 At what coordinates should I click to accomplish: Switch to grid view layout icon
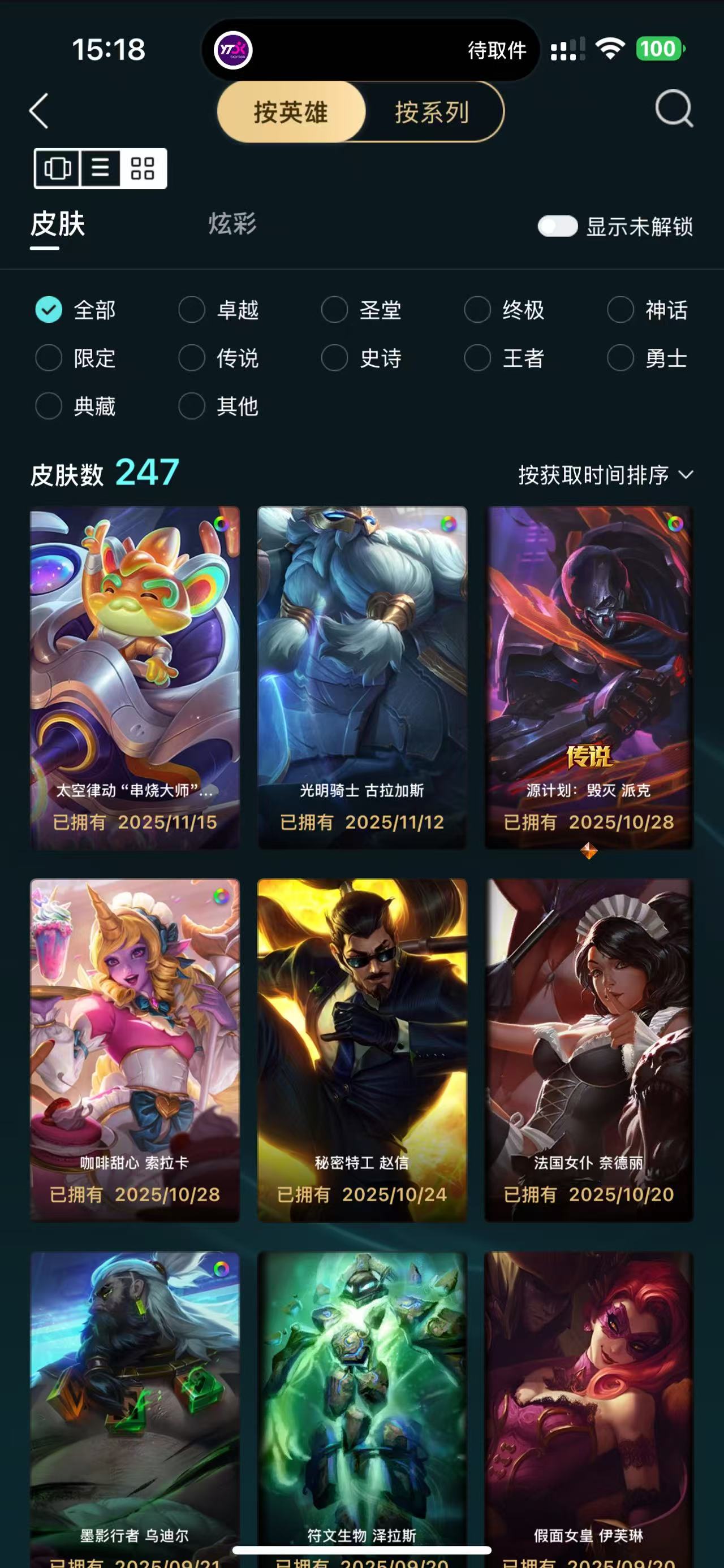143,168
